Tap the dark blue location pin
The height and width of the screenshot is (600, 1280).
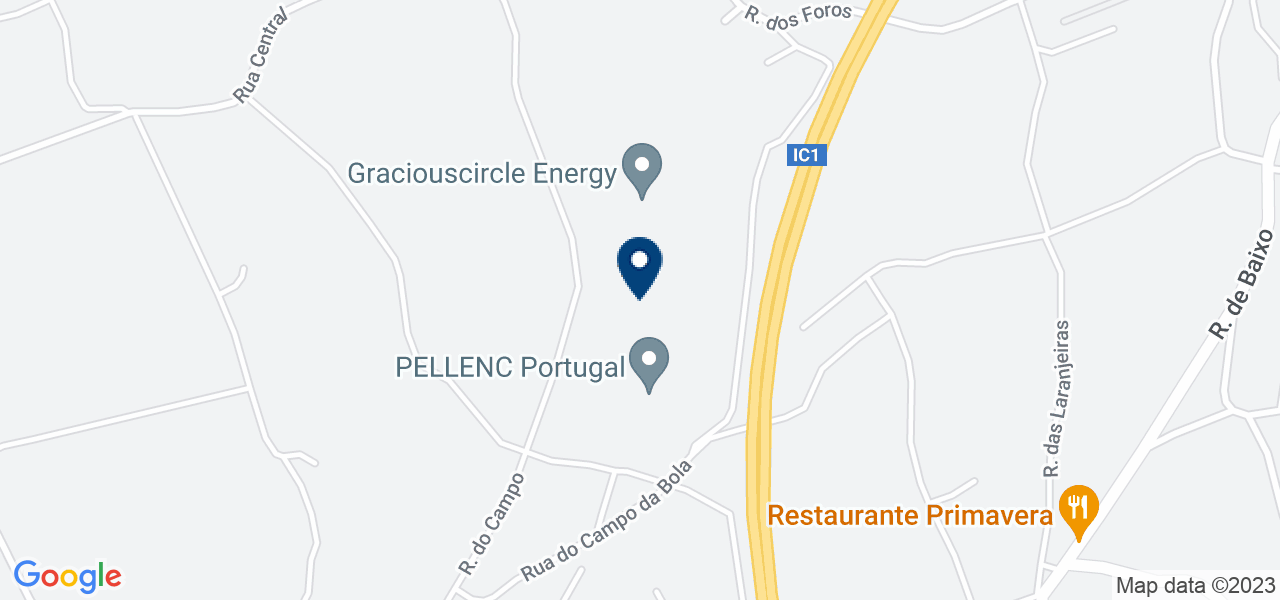(641, 265)
